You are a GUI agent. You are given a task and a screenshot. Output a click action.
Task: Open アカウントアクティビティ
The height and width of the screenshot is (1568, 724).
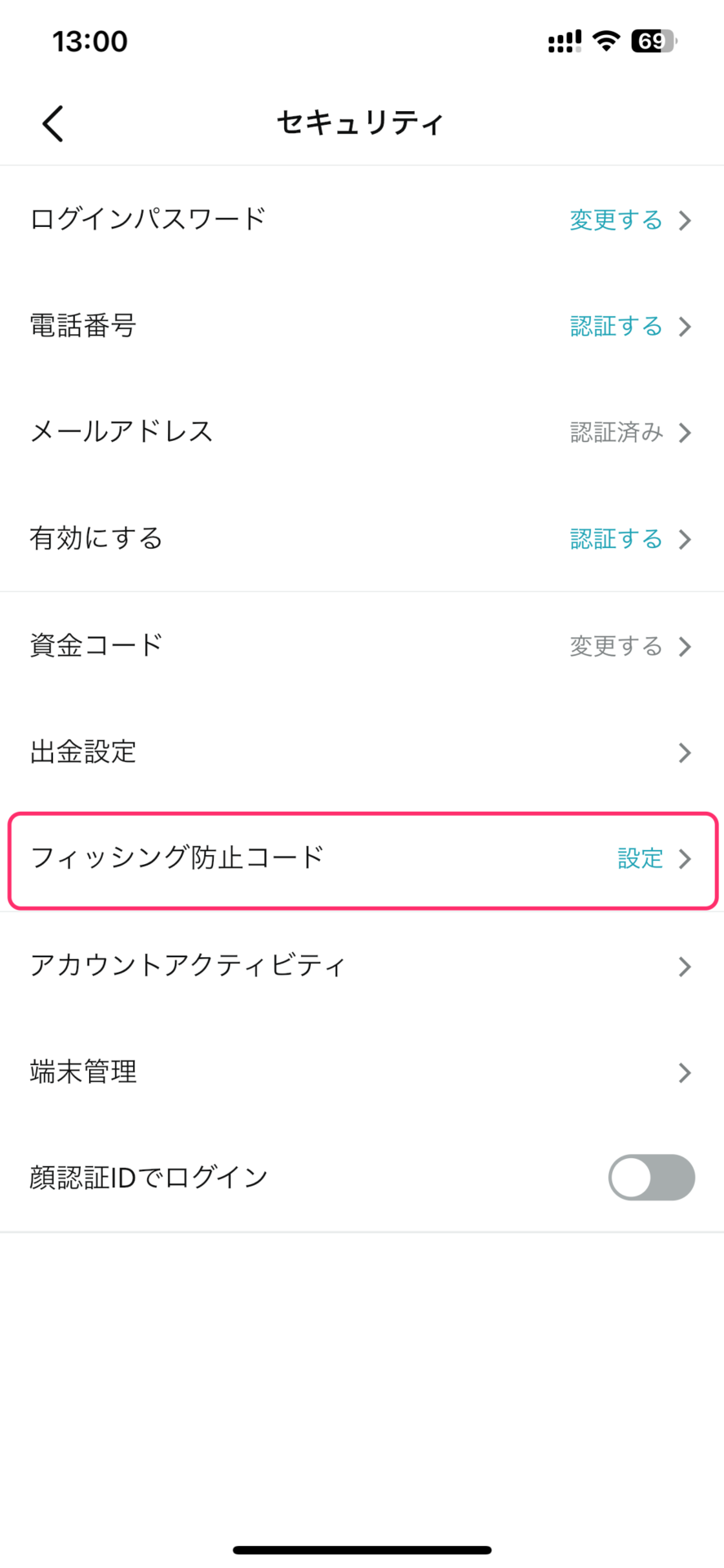(362, 966)
